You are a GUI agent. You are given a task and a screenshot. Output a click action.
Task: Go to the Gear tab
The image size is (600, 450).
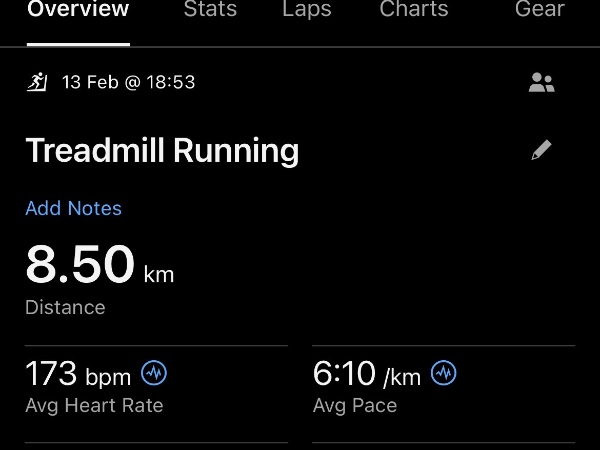point(539,11)
